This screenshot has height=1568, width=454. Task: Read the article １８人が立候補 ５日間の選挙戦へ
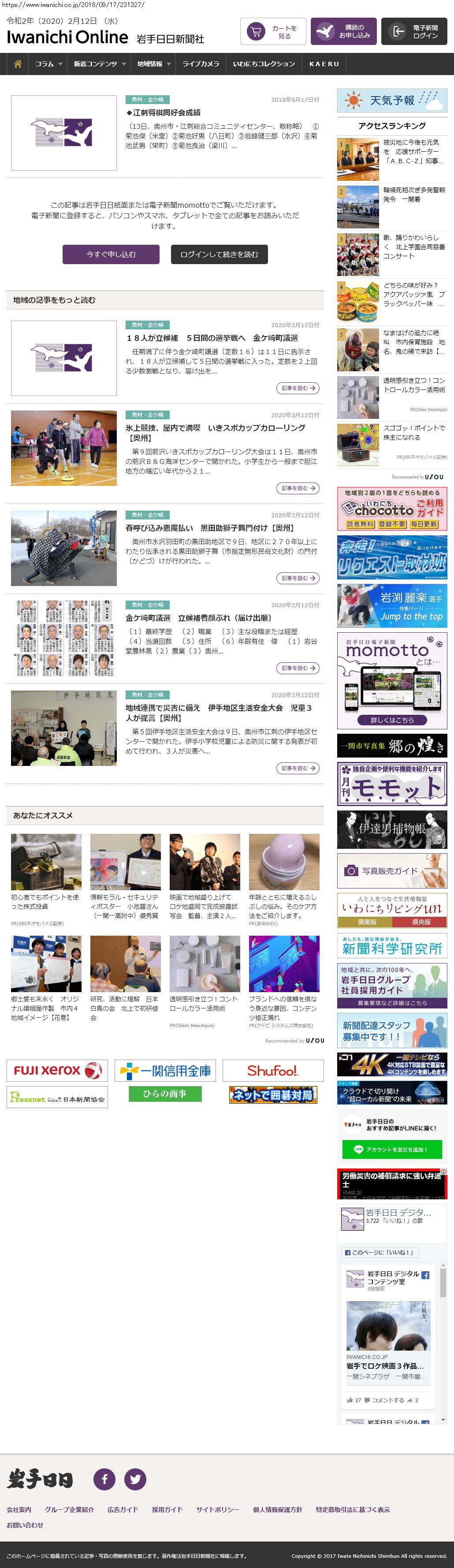click(x=212, y=339)
